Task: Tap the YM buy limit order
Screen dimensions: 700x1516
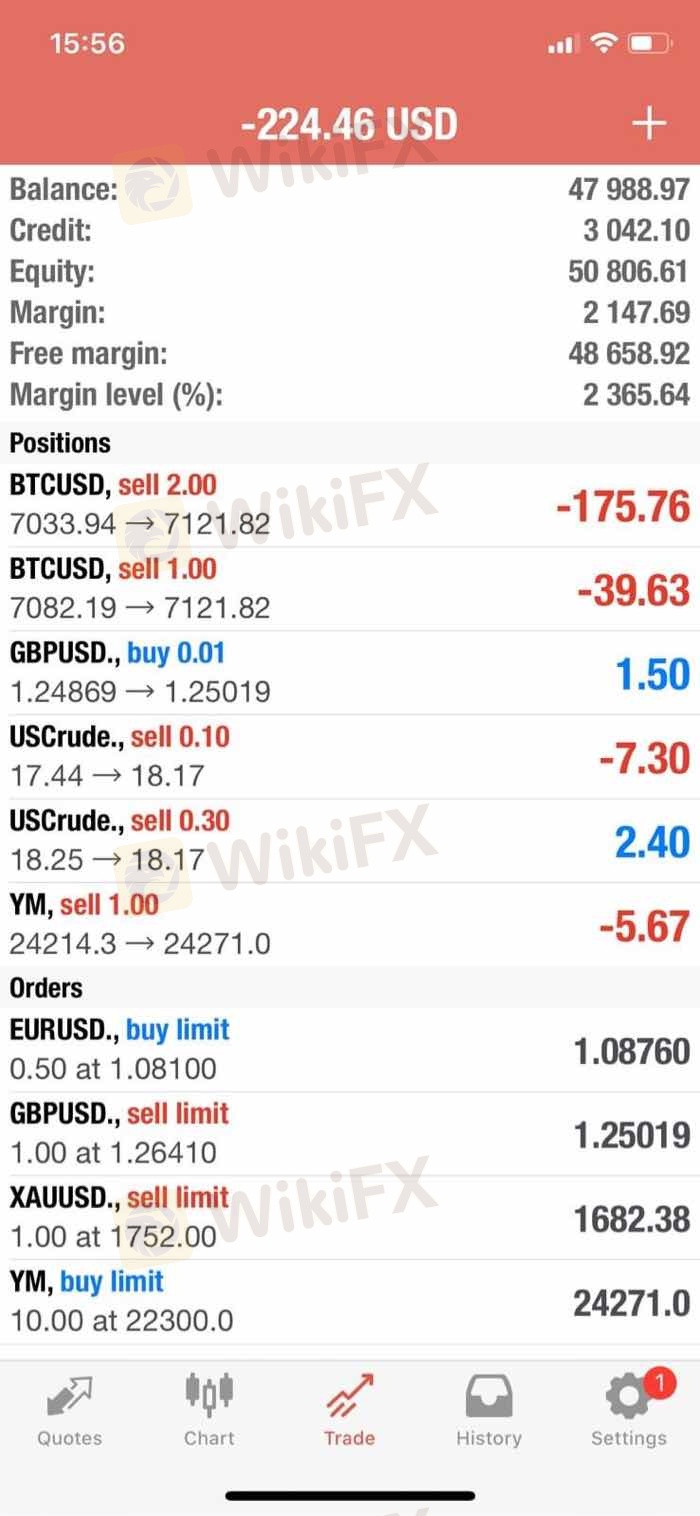Action: click(350, 1302)
